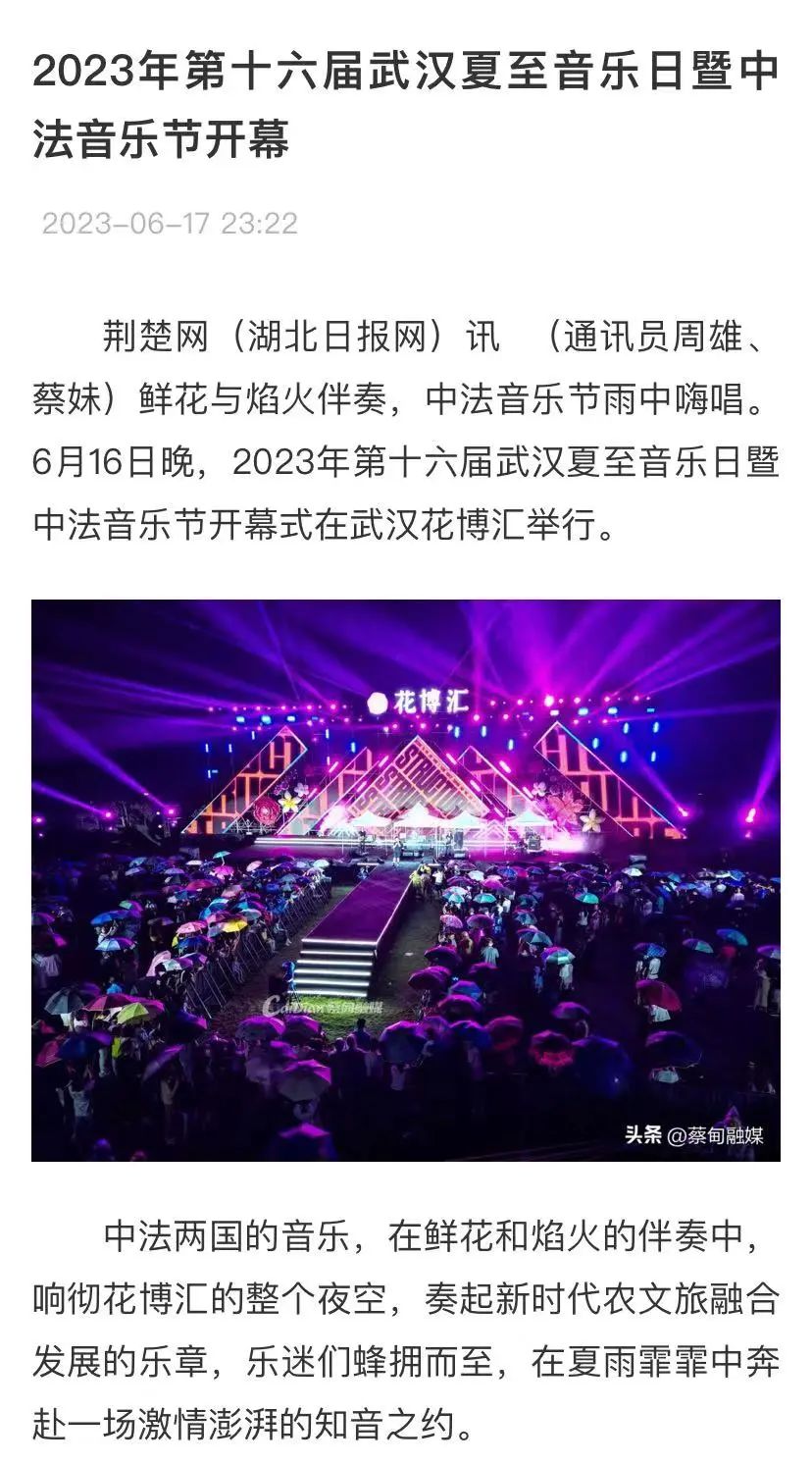Open the concert stage photo in the article
Image resolution: width=812 pixels, height=1464 pixels.
coord(406,879)
